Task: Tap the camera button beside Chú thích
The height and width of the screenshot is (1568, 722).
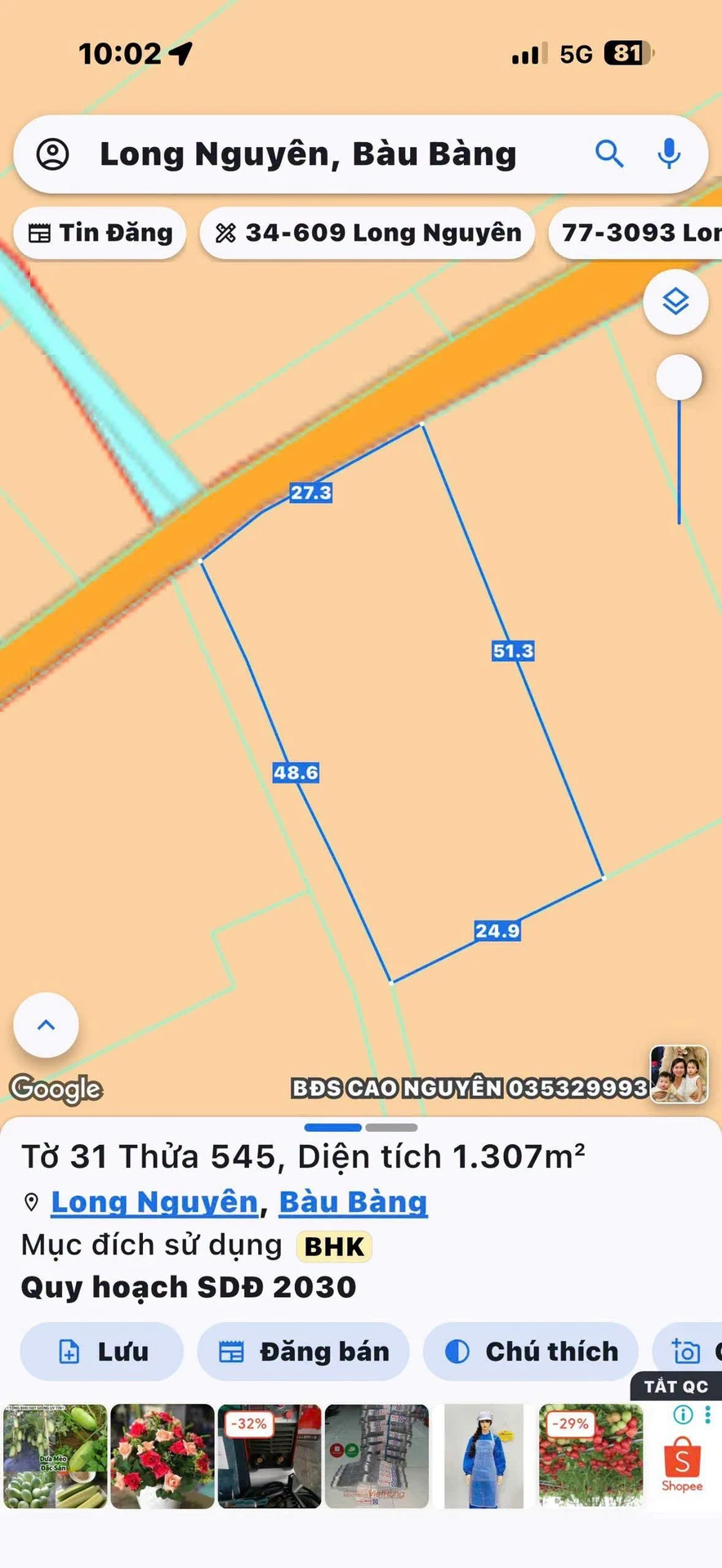Action: tap(688, 1352)
